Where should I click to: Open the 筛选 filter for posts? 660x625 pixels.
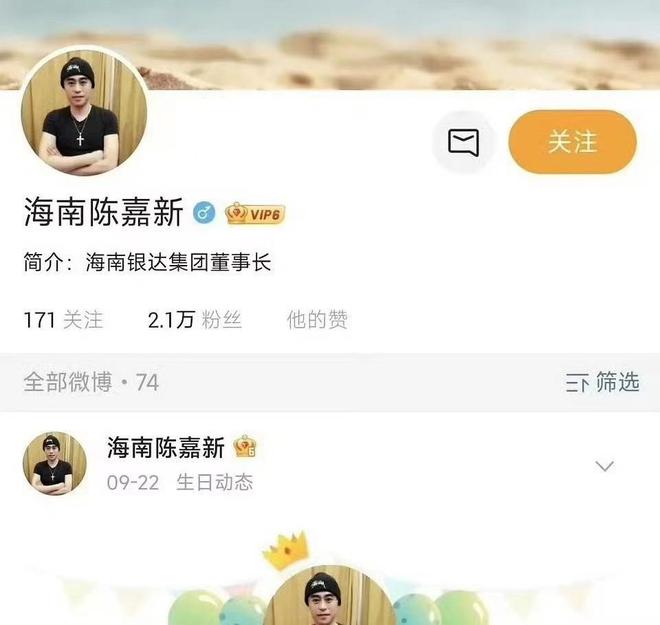(x=602, y=382)
